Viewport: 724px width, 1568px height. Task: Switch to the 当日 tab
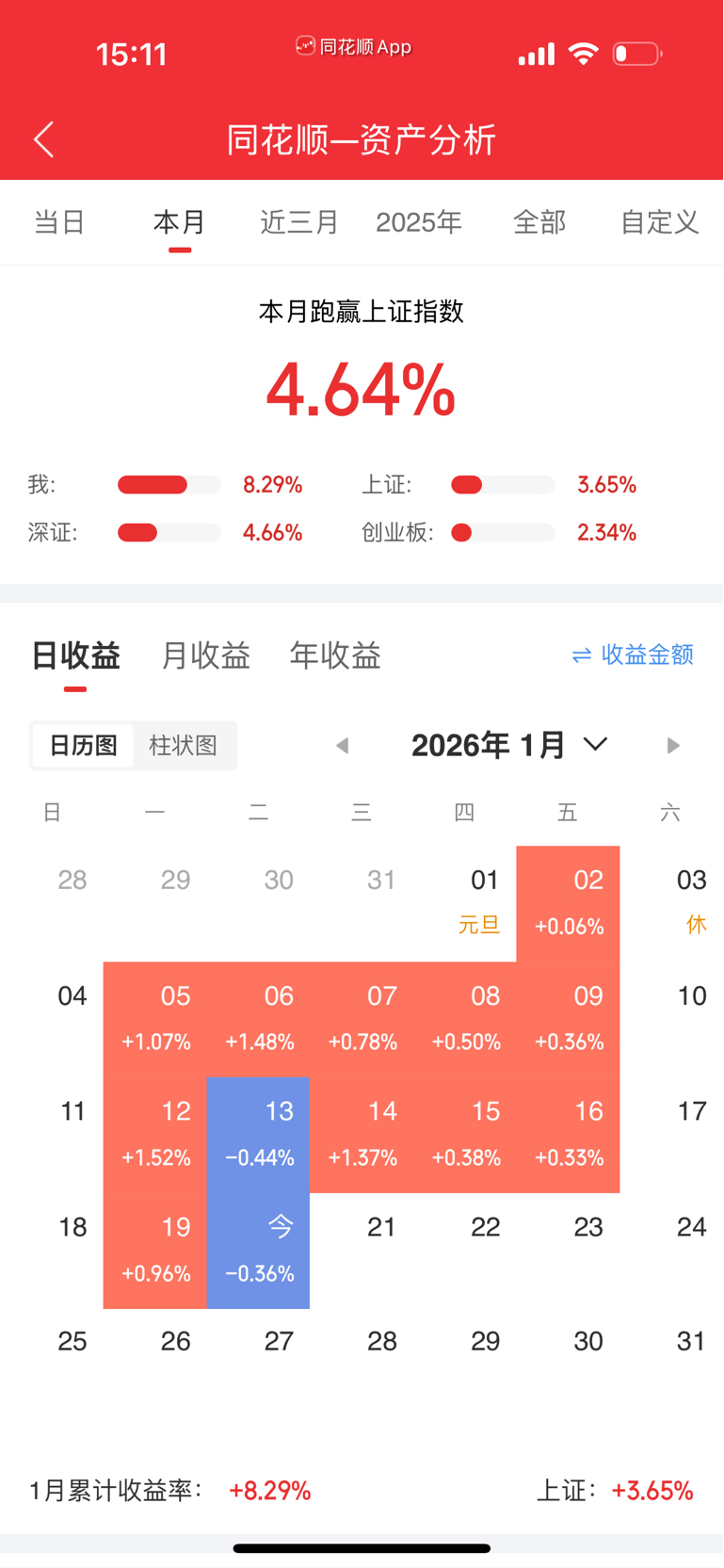click(59, 222)
